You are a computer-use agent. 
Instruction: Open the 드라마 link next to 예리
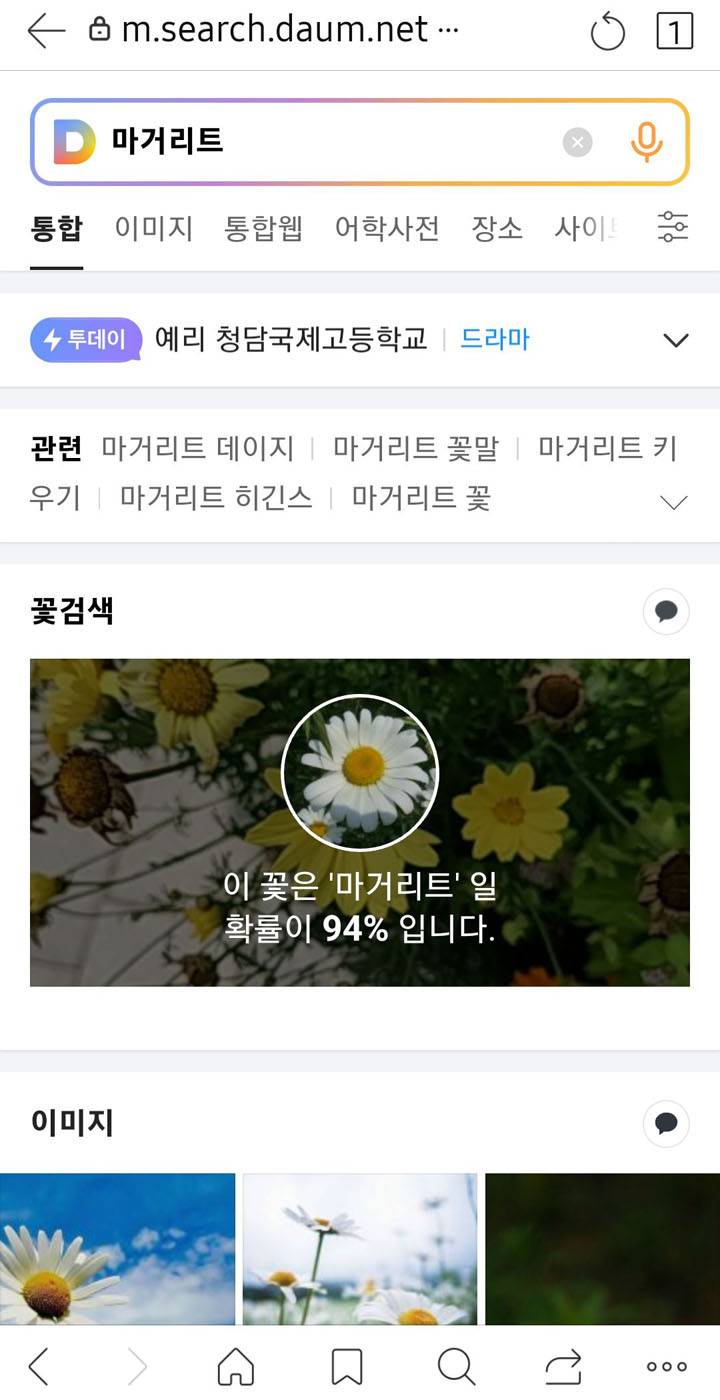[x=495, y=339]
